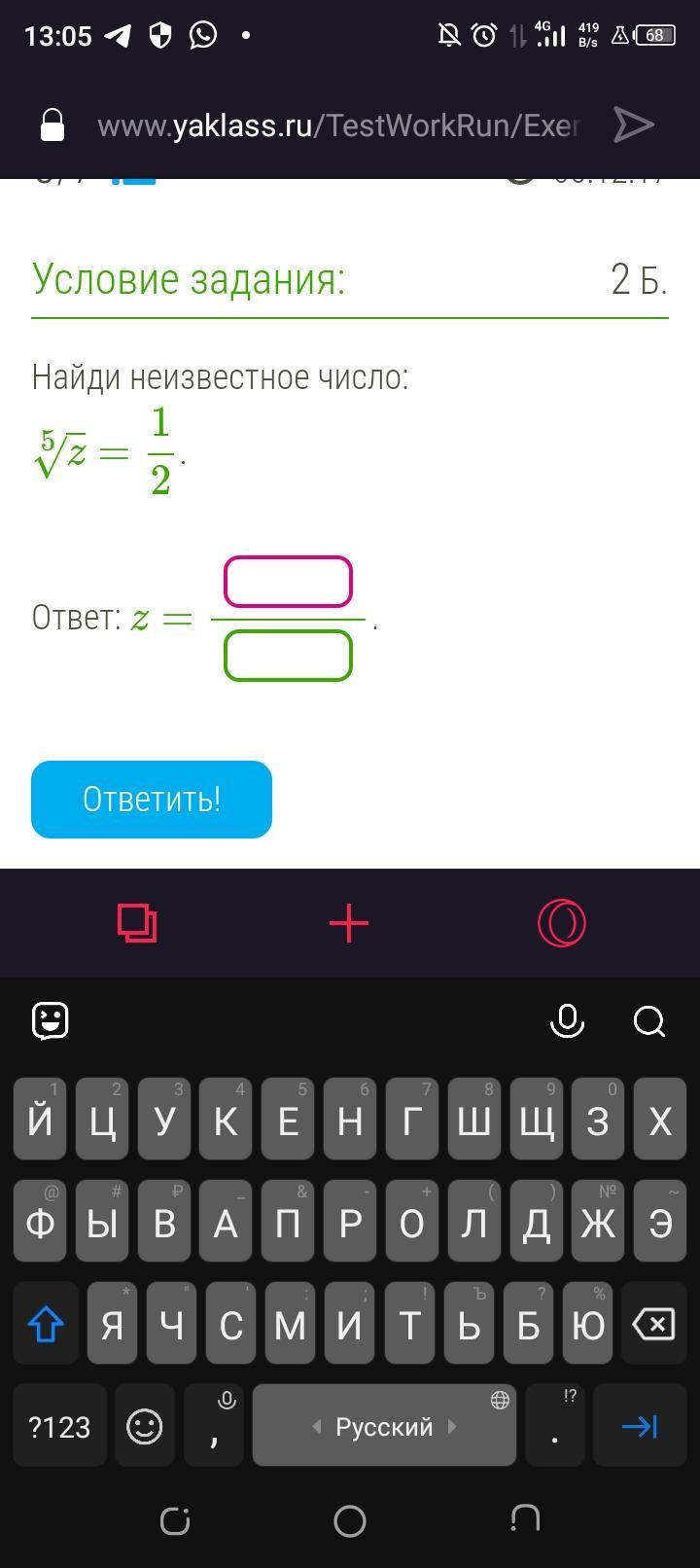
Task: Submit with the Ответить! button
Action: coord(152,800)
